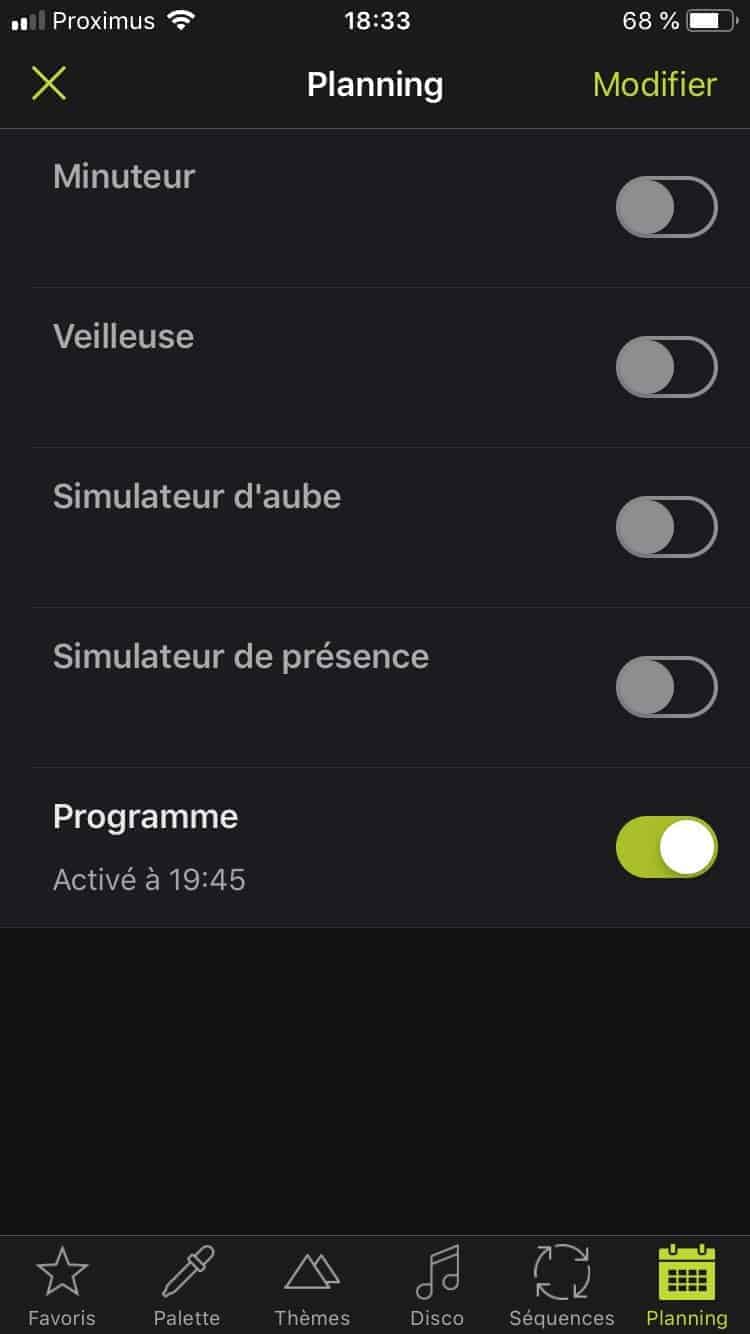Tap Modifier to edit the planning
Image resolution: width=750 pixels, height=1334 pixels.
click(x=654, y=84)
